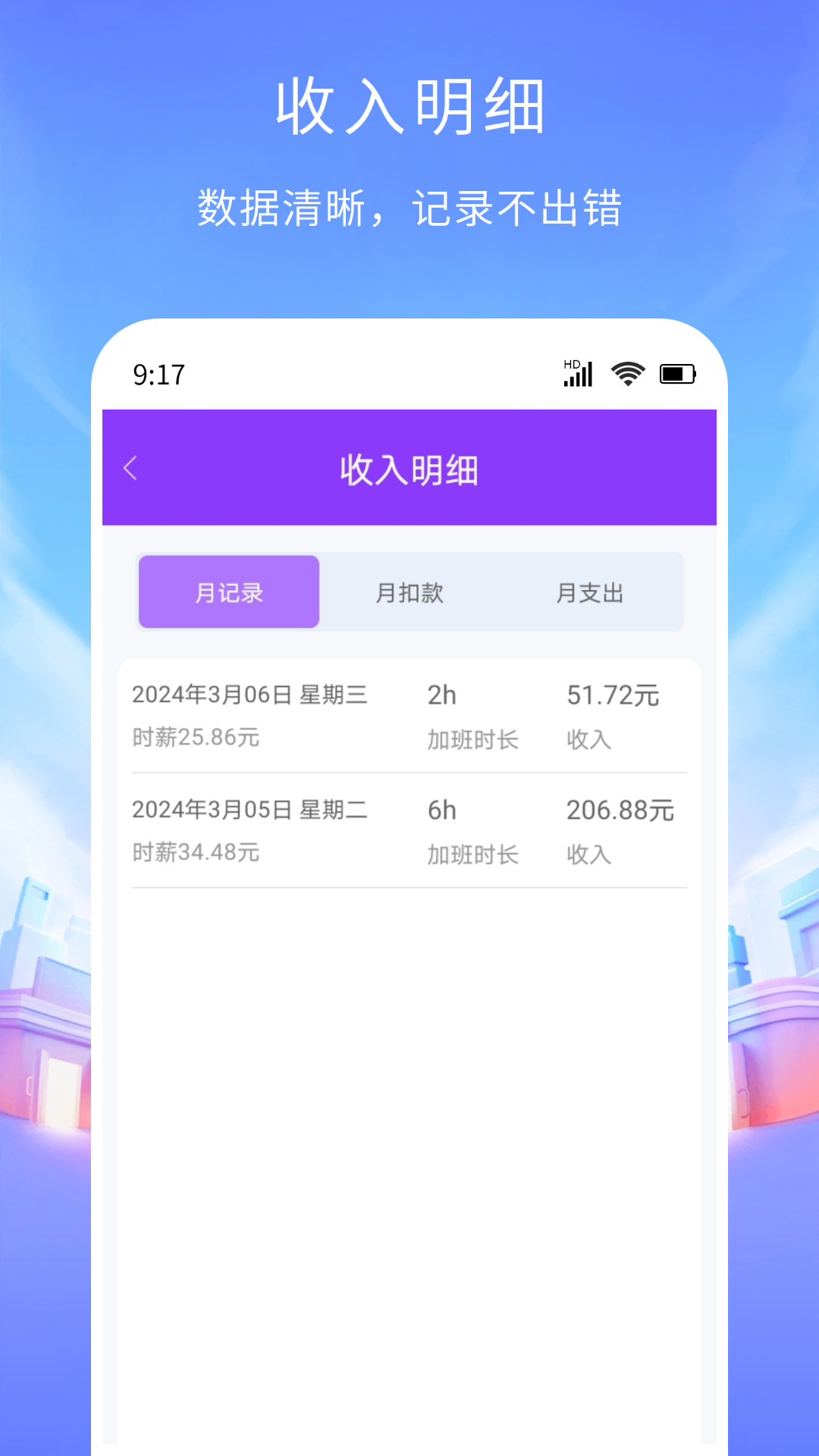
Task: Tap the 6h overtime duration value
Action: [x=443, y=810]
